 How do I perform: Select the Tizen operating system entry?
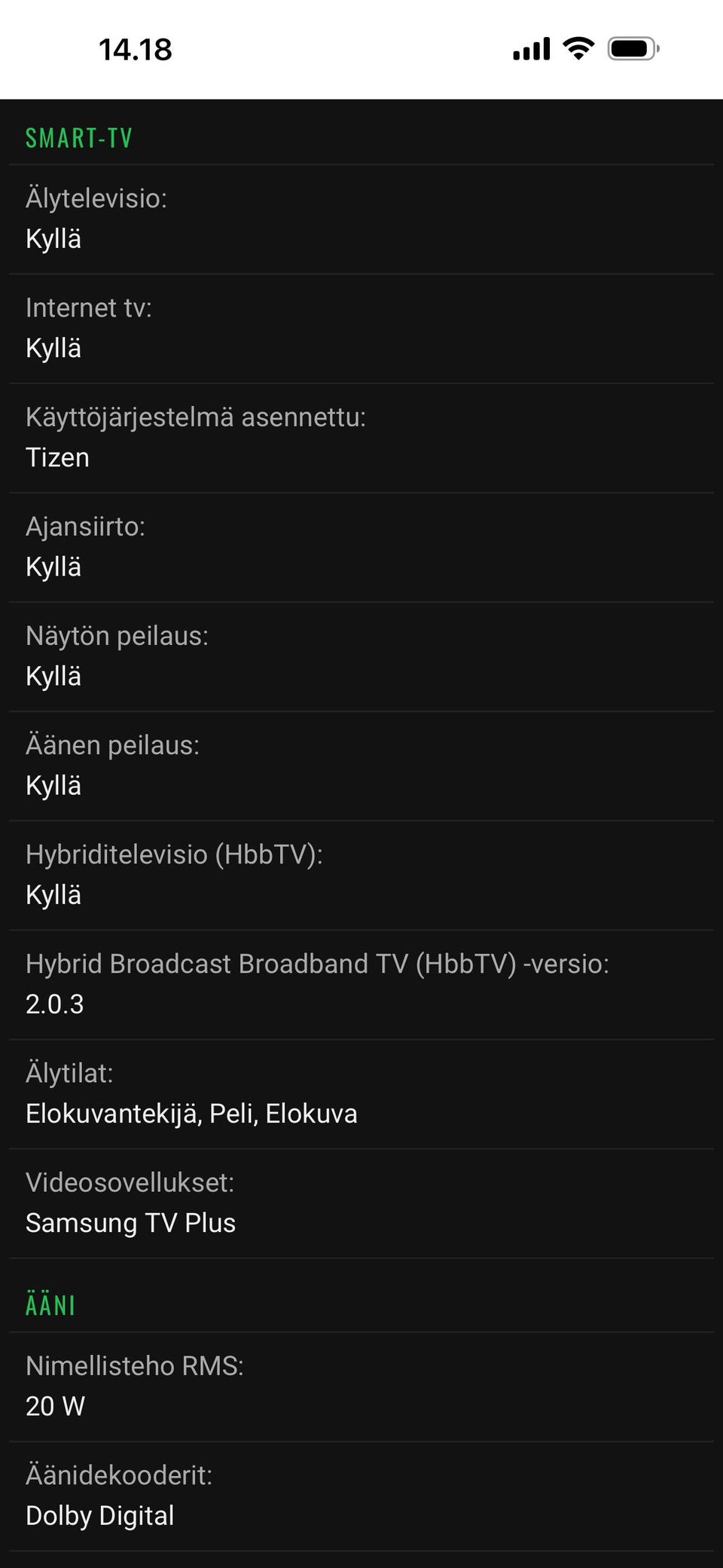point(56,457)
